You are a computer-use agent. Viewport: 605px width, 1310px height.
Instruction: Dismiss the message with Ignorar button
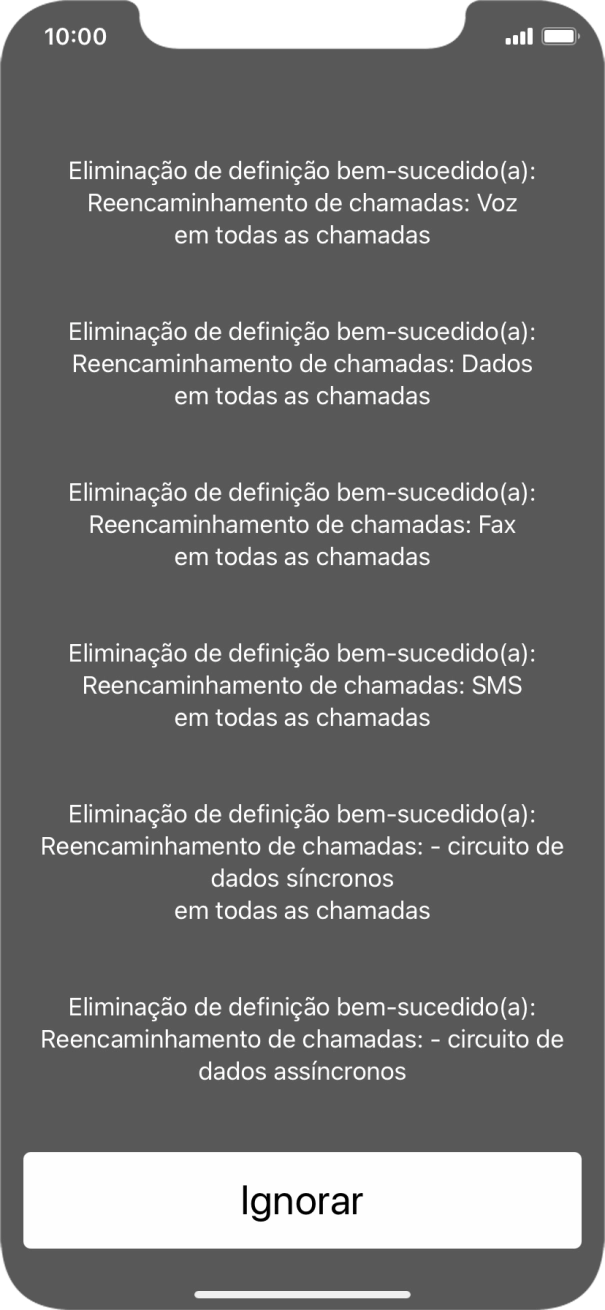(x=302, y=1200)
